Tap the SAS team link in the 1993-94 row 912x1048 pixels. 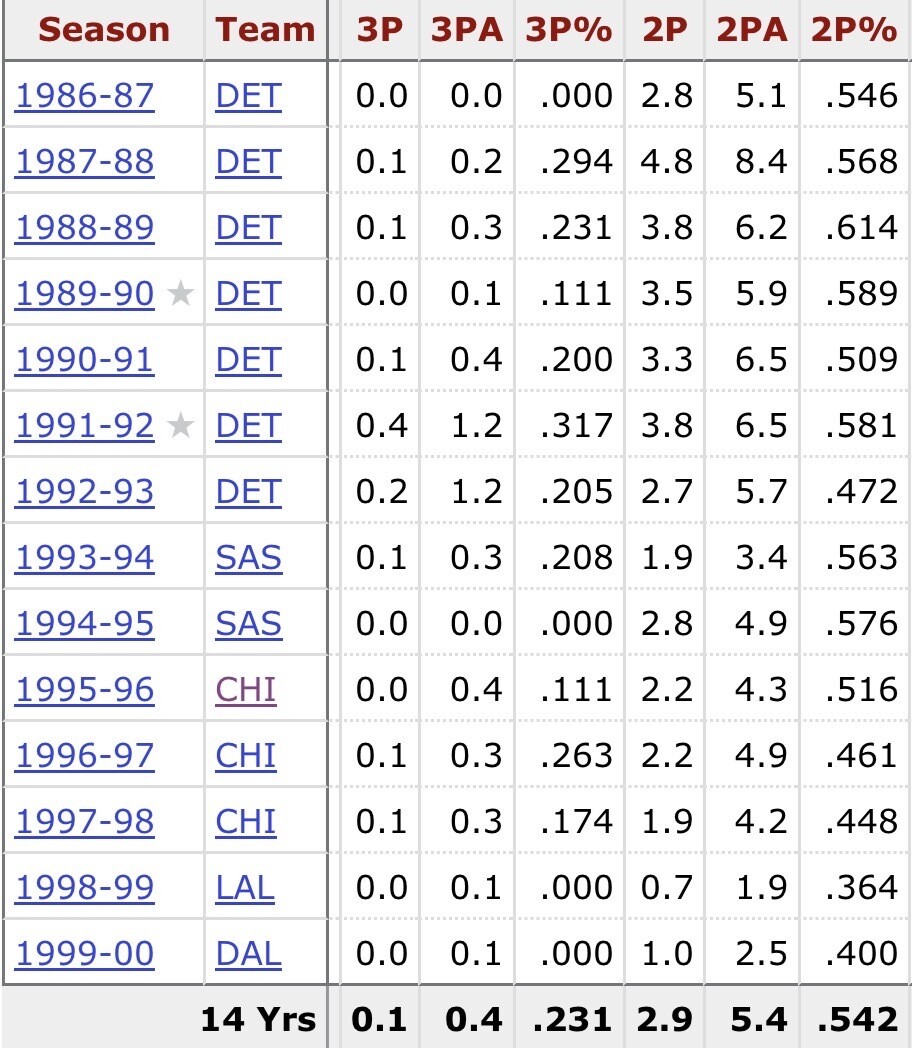click(249, 558)
